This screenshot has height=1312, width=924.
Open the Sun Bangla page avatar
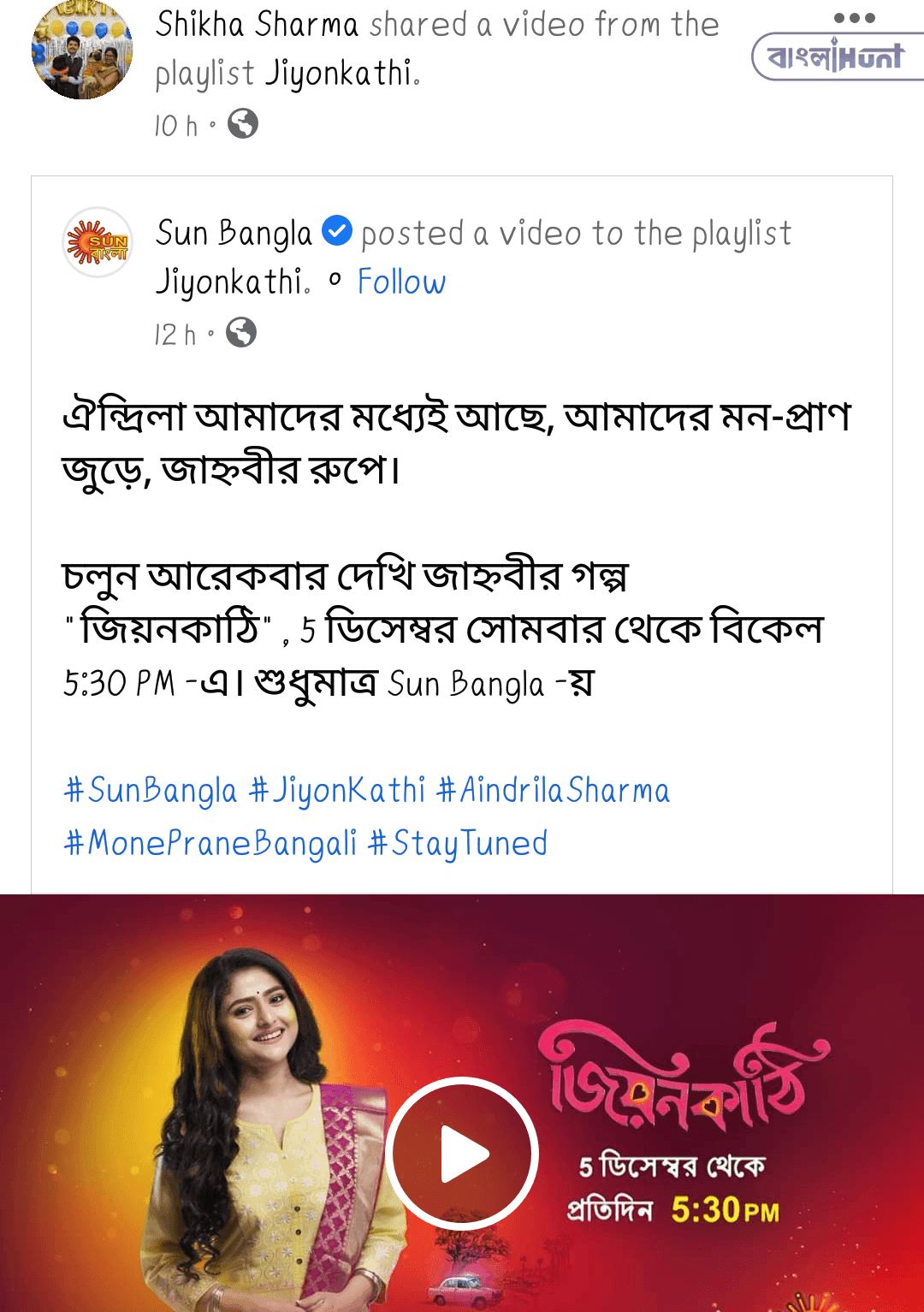point(98,243)
